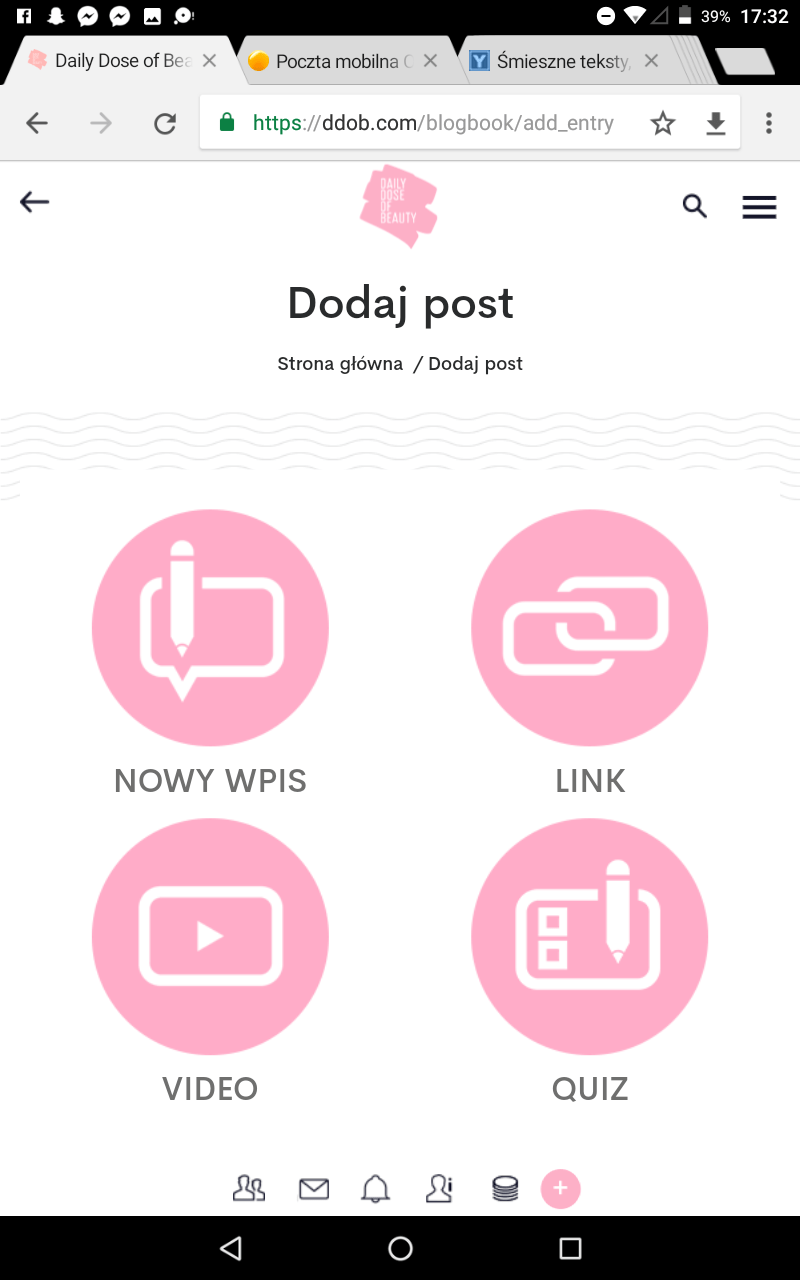Open the notifications bell
800x1280 pixels.
click(x=376, y=1188)
